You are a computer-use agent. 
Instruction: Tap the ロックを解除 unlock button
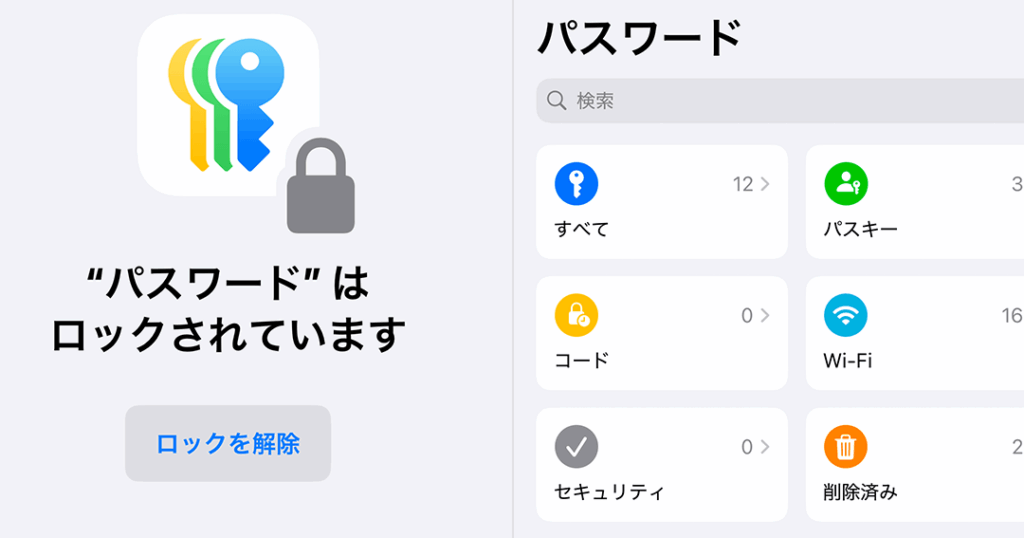click(228, 443)
